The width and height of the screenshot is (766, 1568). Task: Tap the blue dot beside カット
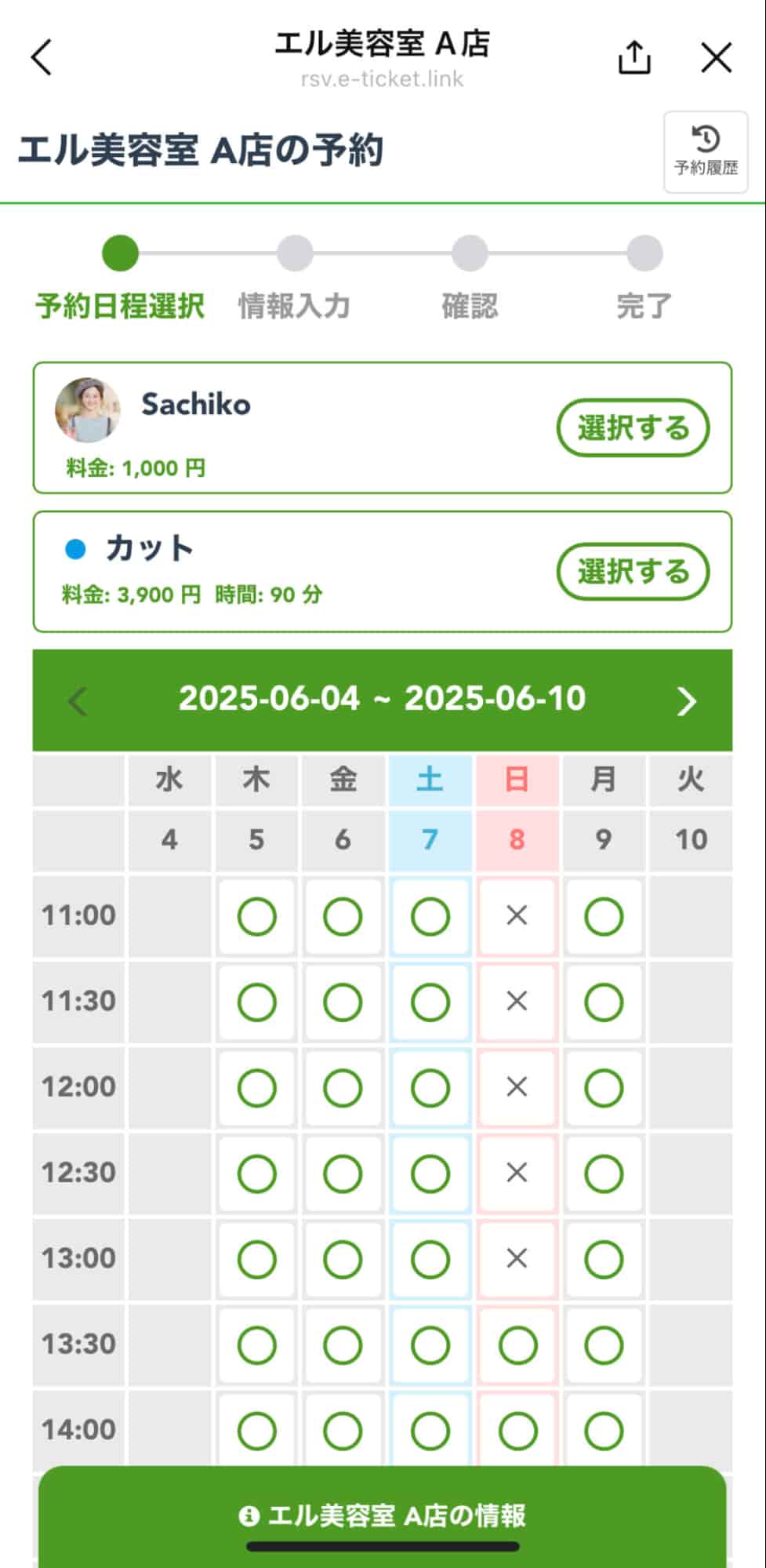pos(74,548)
